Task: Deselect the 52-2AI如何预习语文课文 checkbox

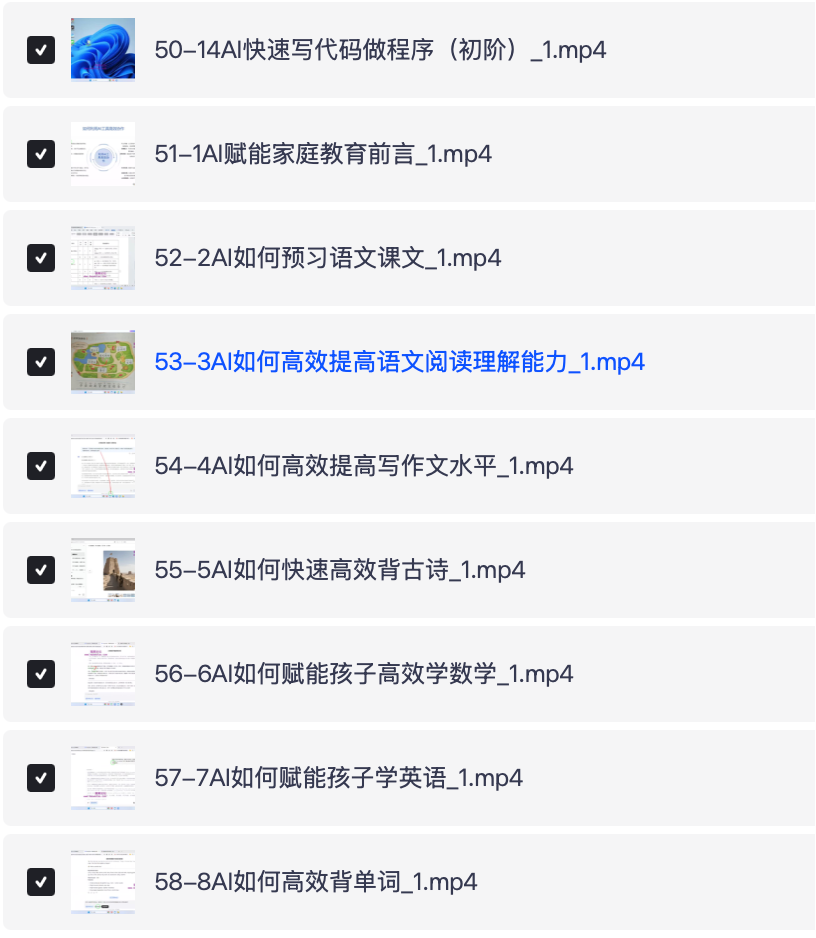Action: pyautogui.click(x=40, y=258)
